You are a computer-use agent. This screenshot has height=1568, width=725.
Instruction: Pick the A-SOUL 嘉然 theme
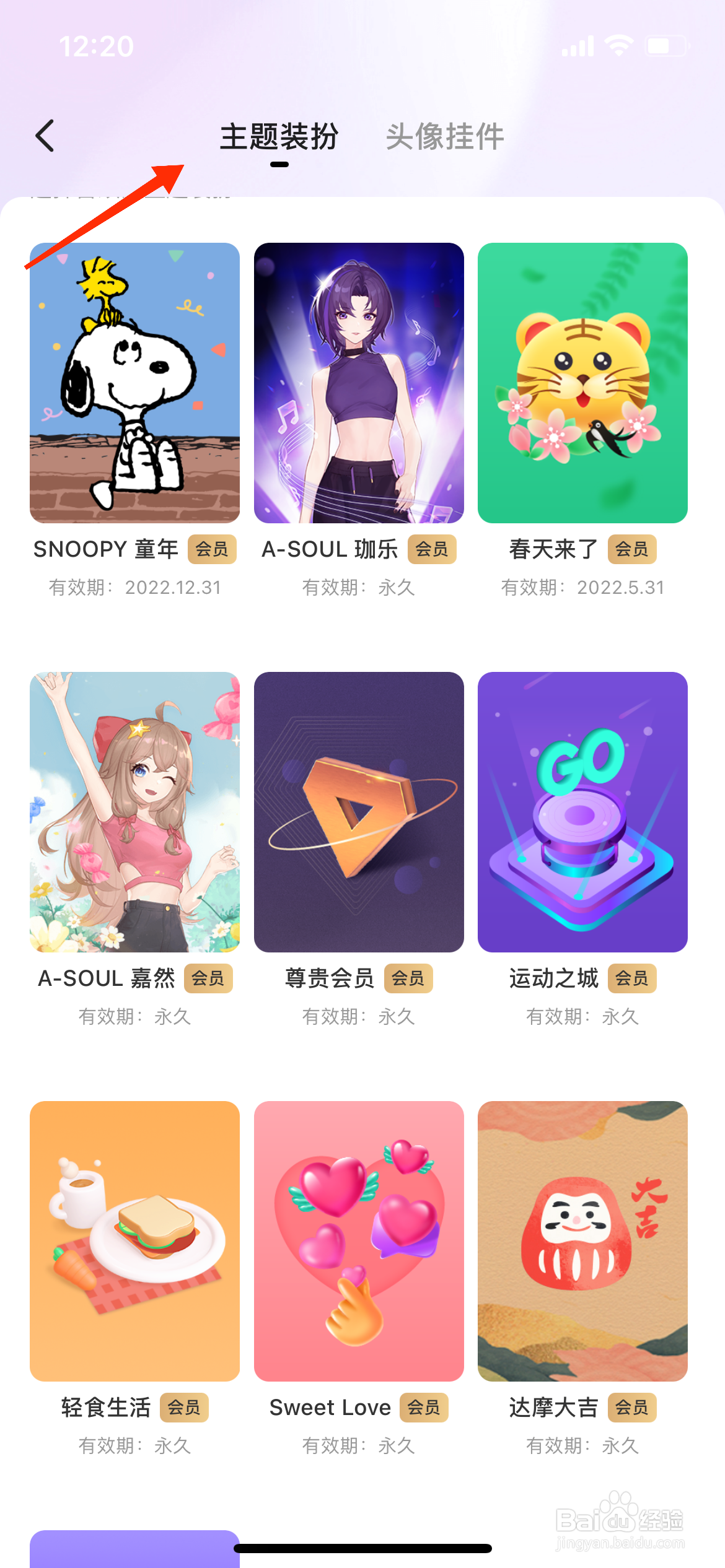click(x=134, y=812)
